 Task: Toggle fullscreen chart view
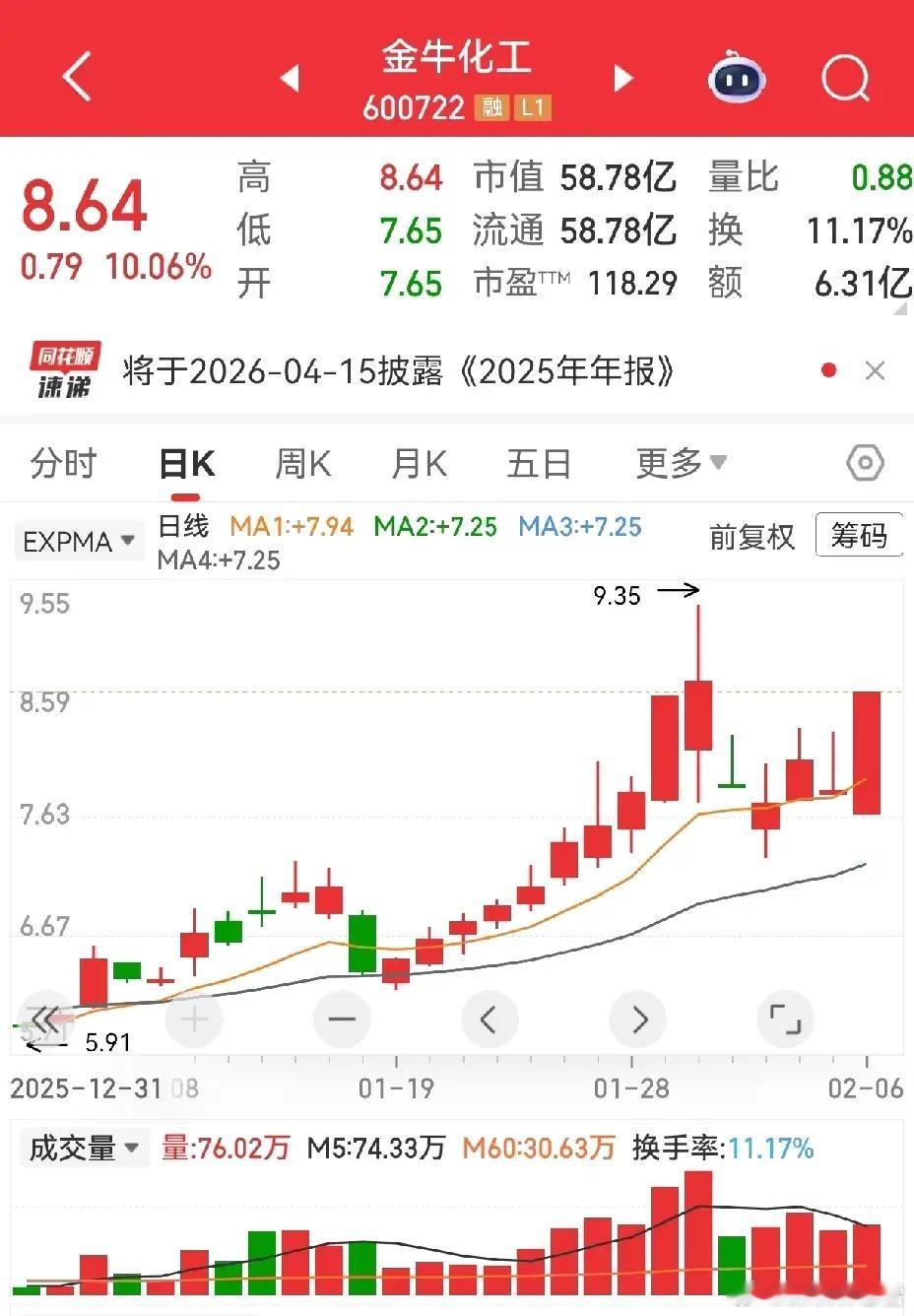click(785, 1019)
